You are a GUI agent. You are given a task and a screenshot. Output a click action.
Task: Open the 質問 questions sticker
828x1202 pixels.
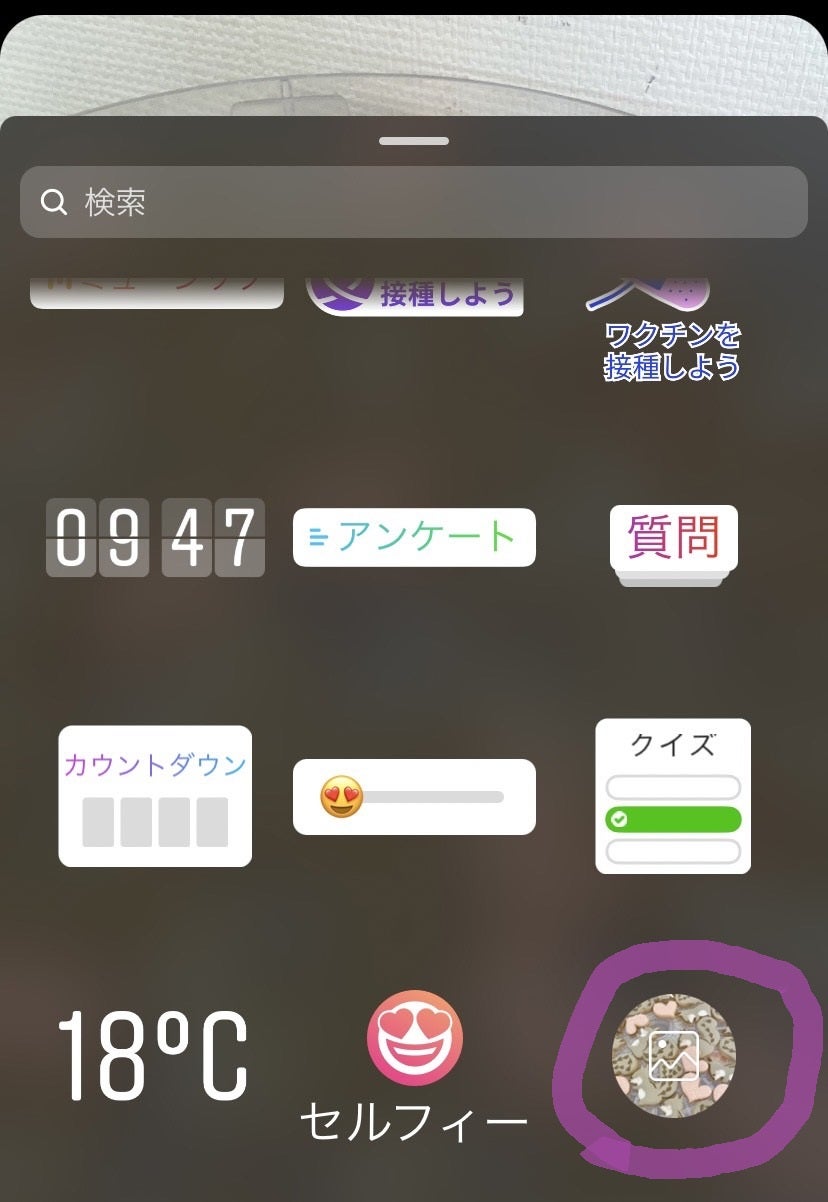[x=672, y=540]
